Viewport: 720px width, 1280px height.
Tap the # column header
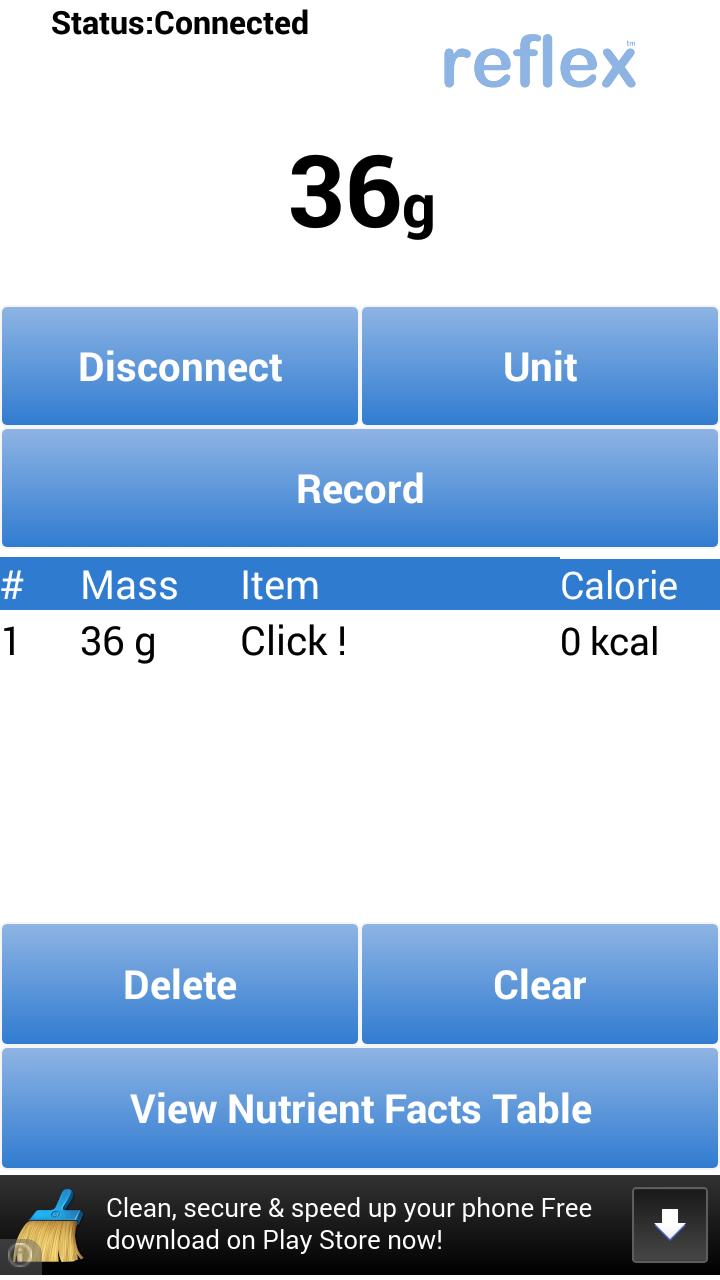coord(12,584)
